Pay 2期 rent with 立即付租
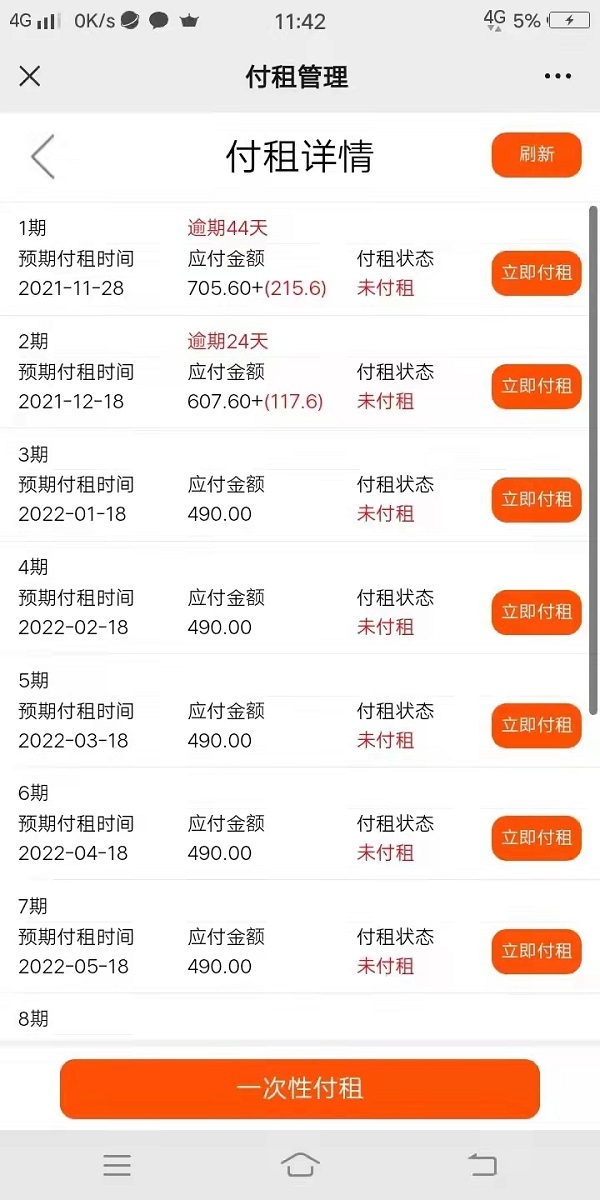The image size is (600, 1200). pos(536,386)
